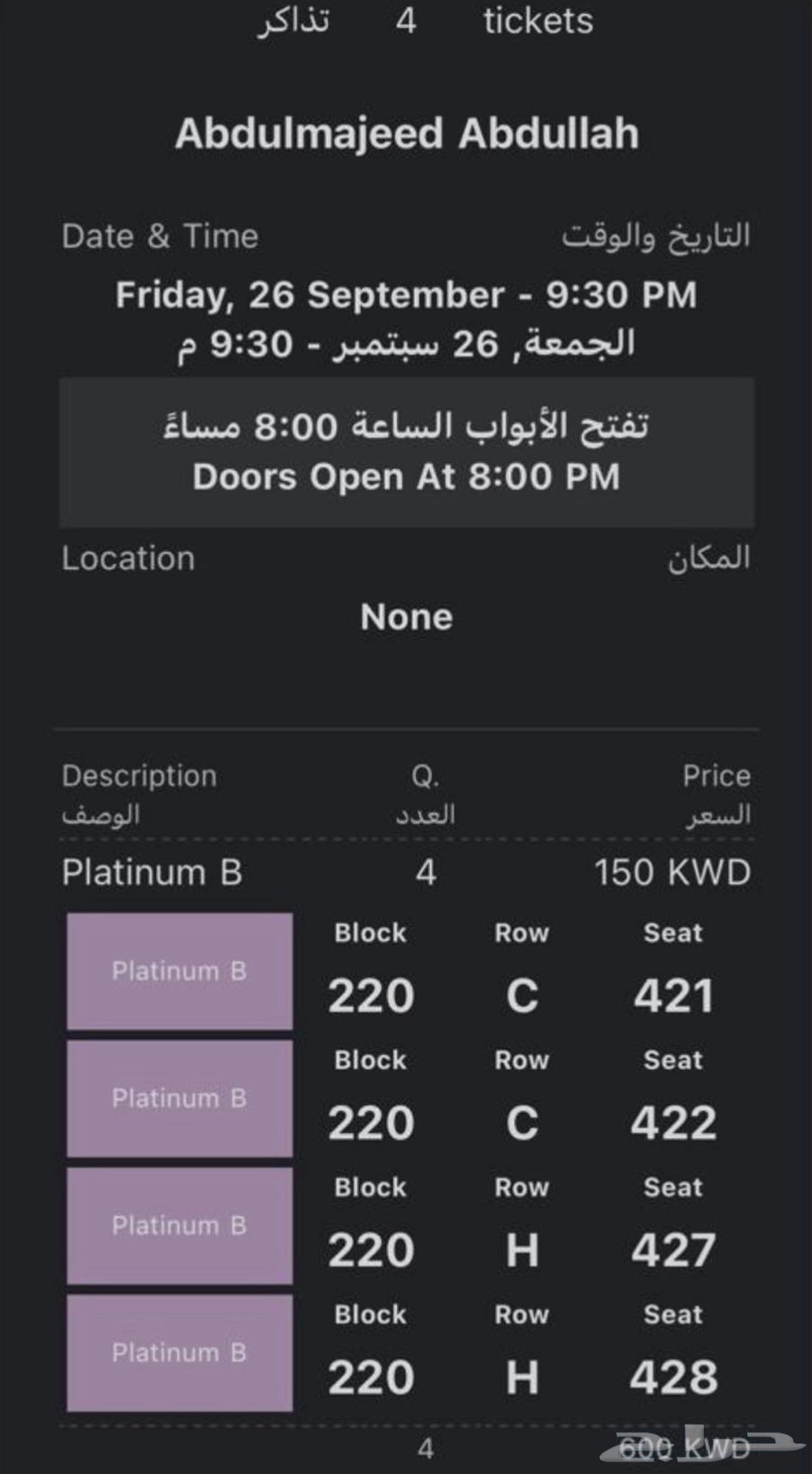Click seat 428 in Row H

673,1376
